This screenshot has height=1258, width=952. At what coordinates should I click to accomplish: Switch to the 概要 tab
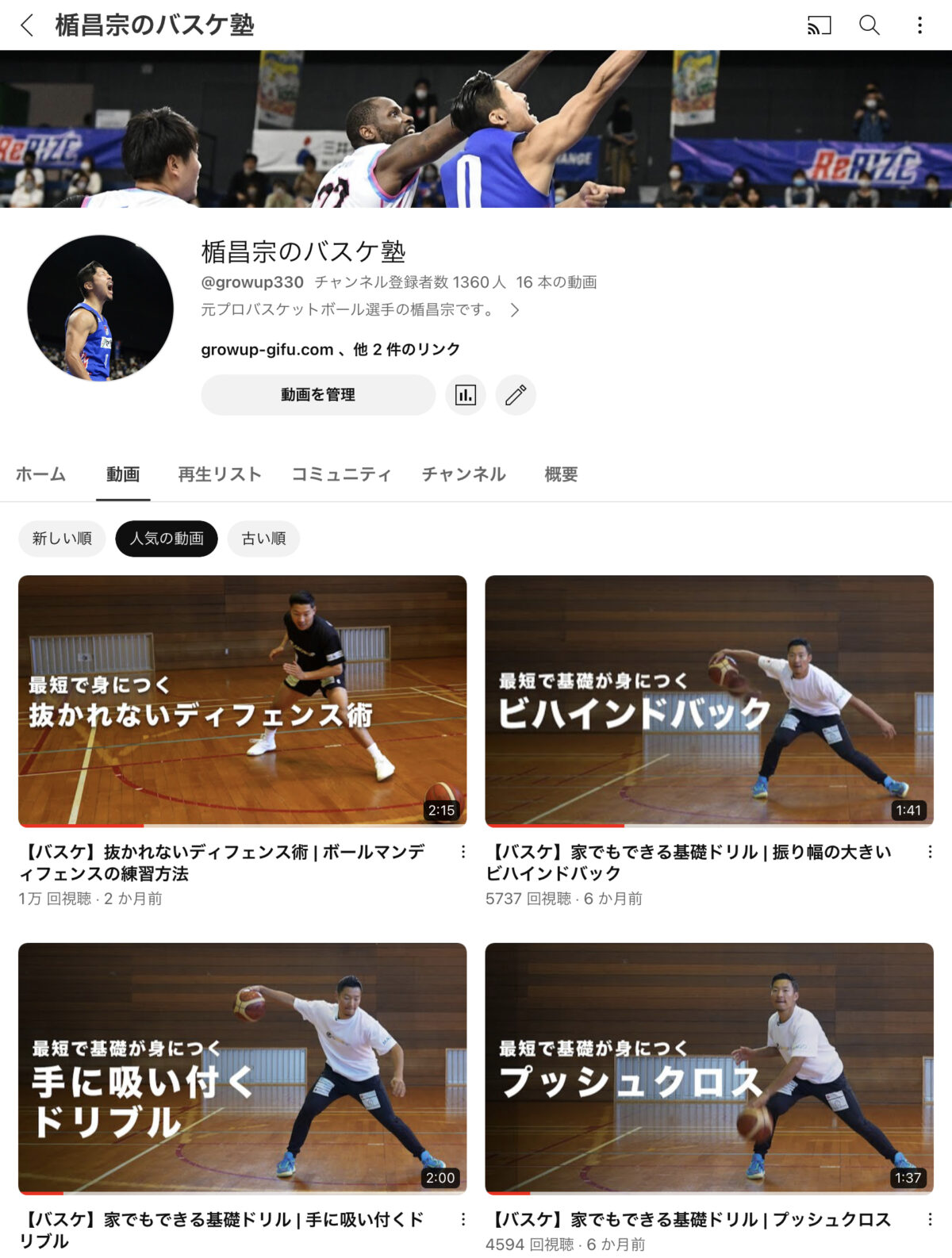point(561,474)
